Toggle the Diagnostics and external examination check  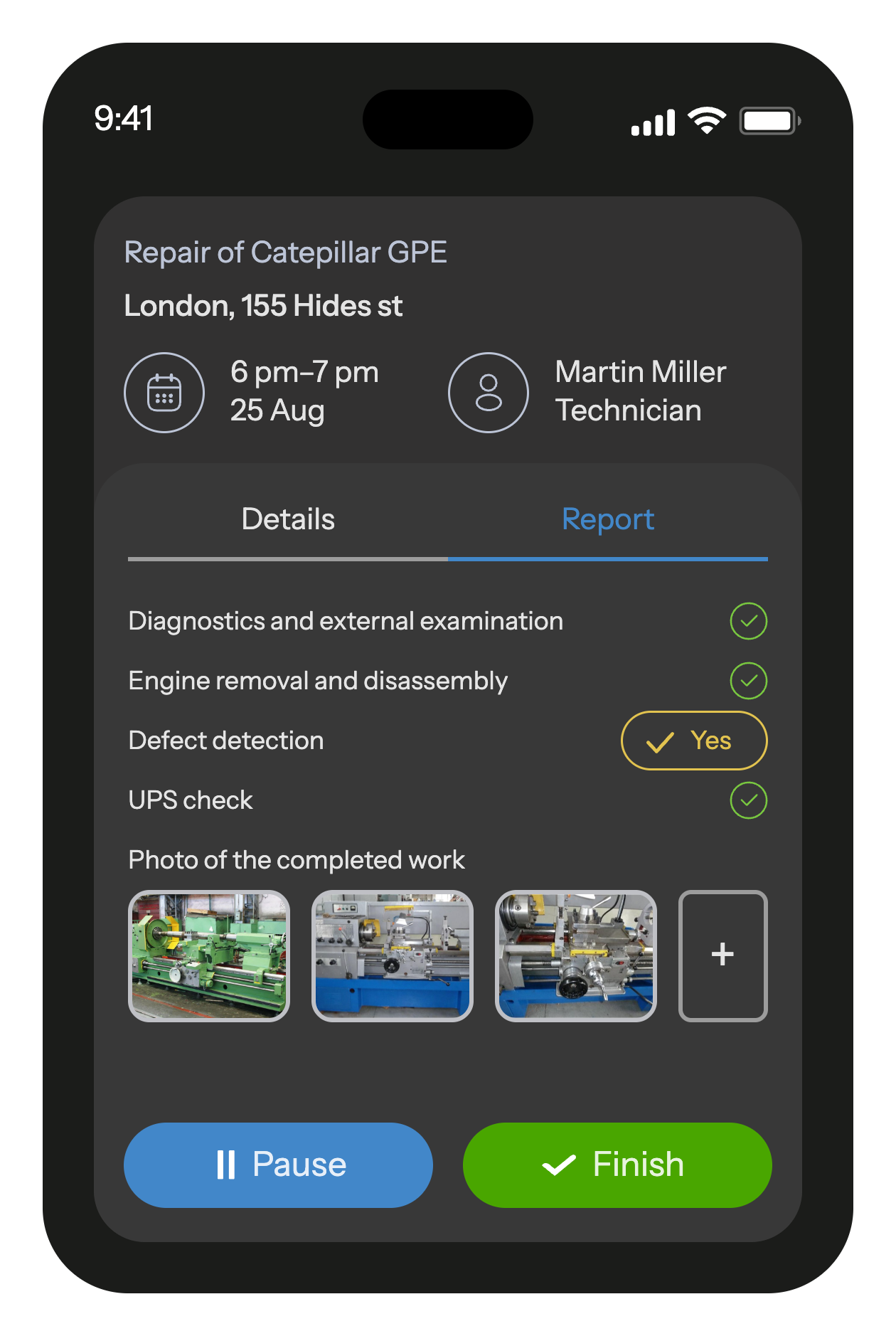pos(748,621)
